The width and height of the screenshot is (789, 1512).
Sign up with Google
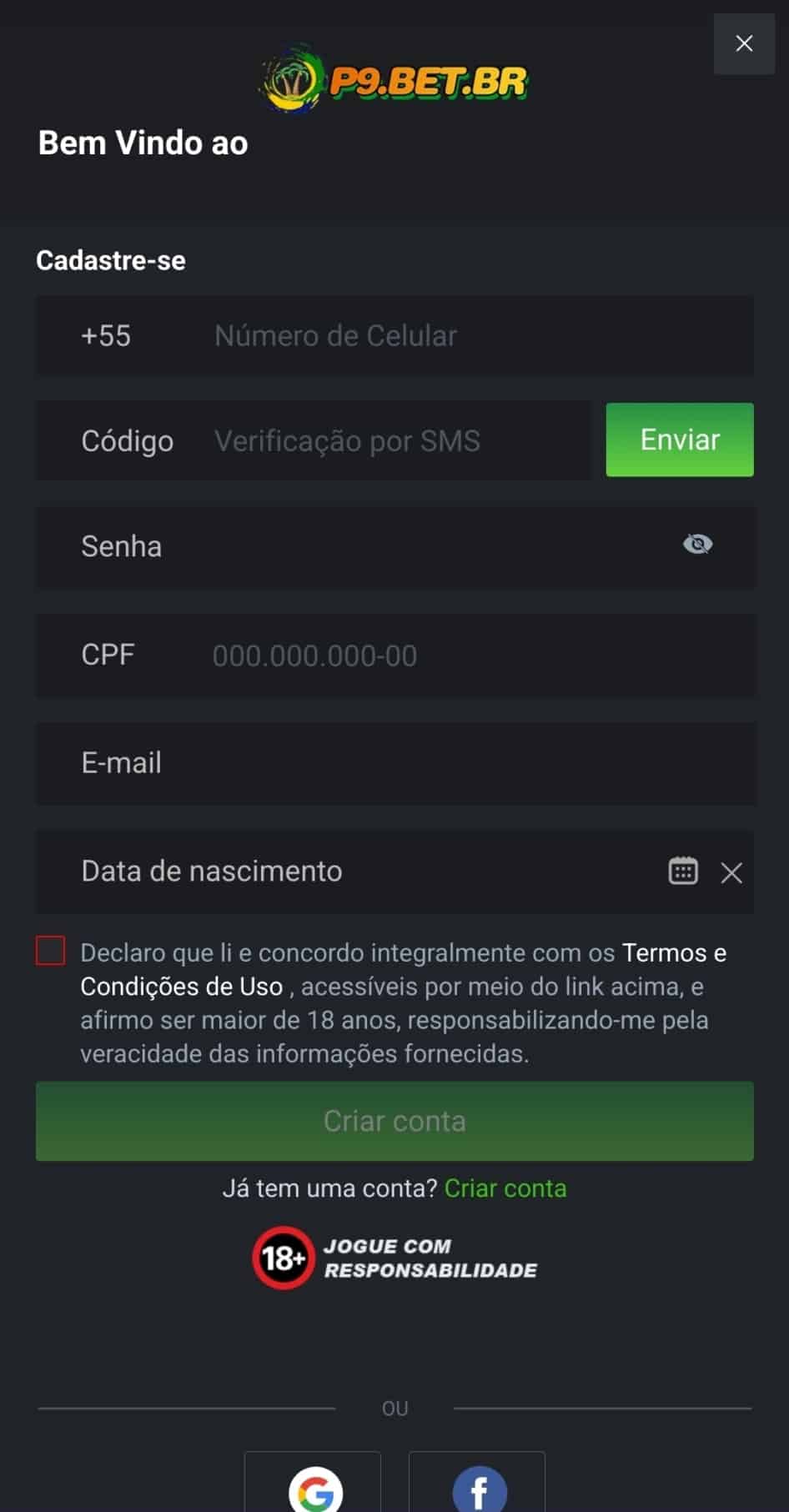coord(312,1491)
